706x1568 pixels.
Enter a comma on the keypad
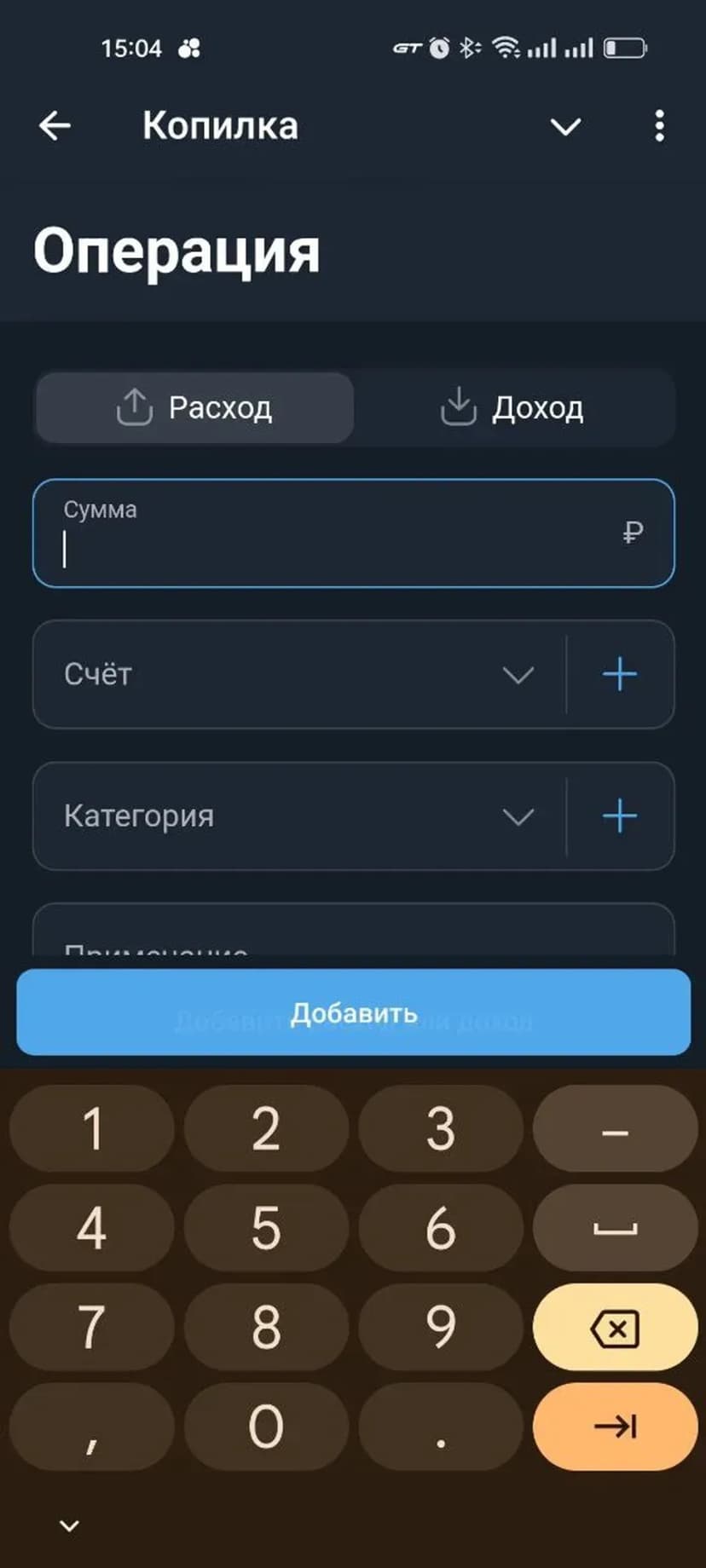point(92,1426)
